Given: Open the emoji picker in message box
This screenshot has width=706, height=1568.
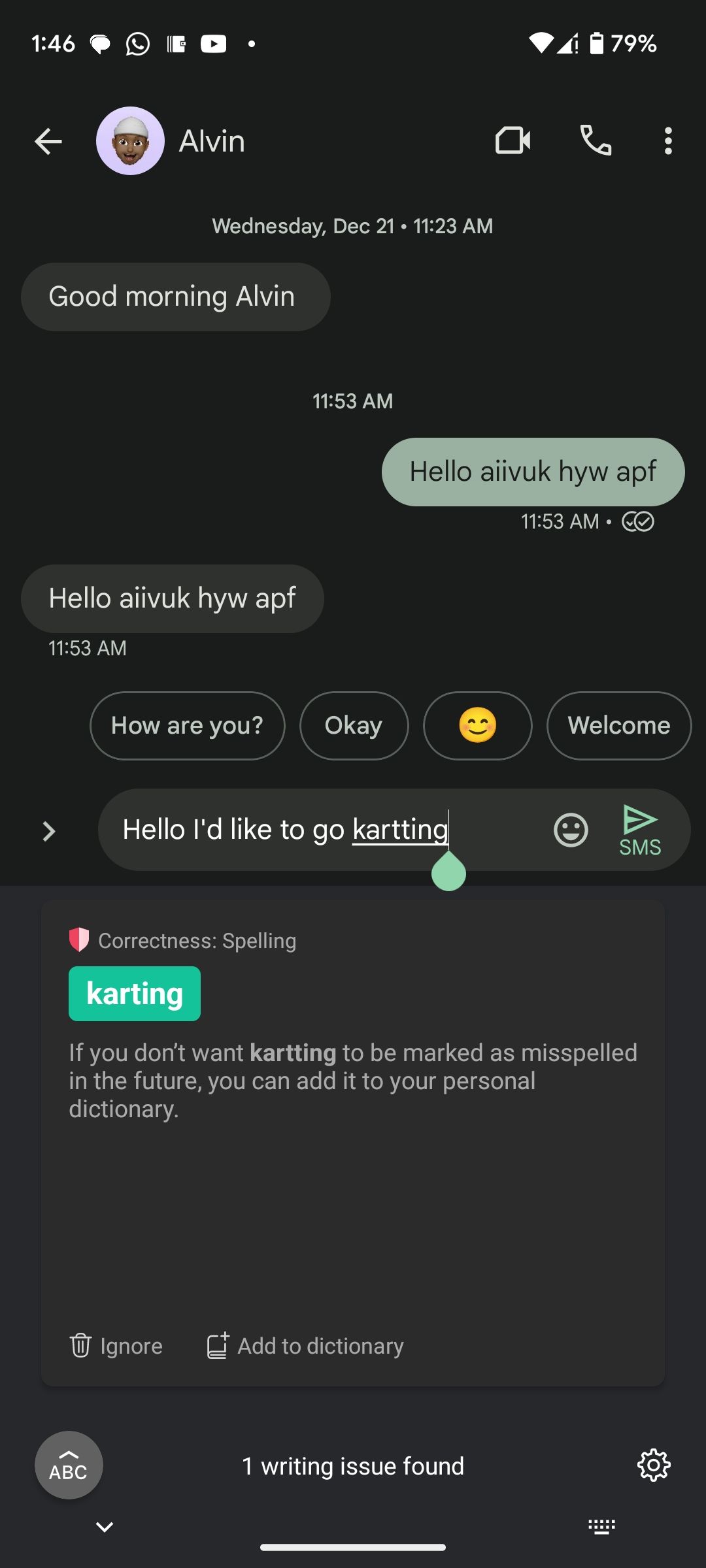Looking at the screenshot, I should [571, 830].
